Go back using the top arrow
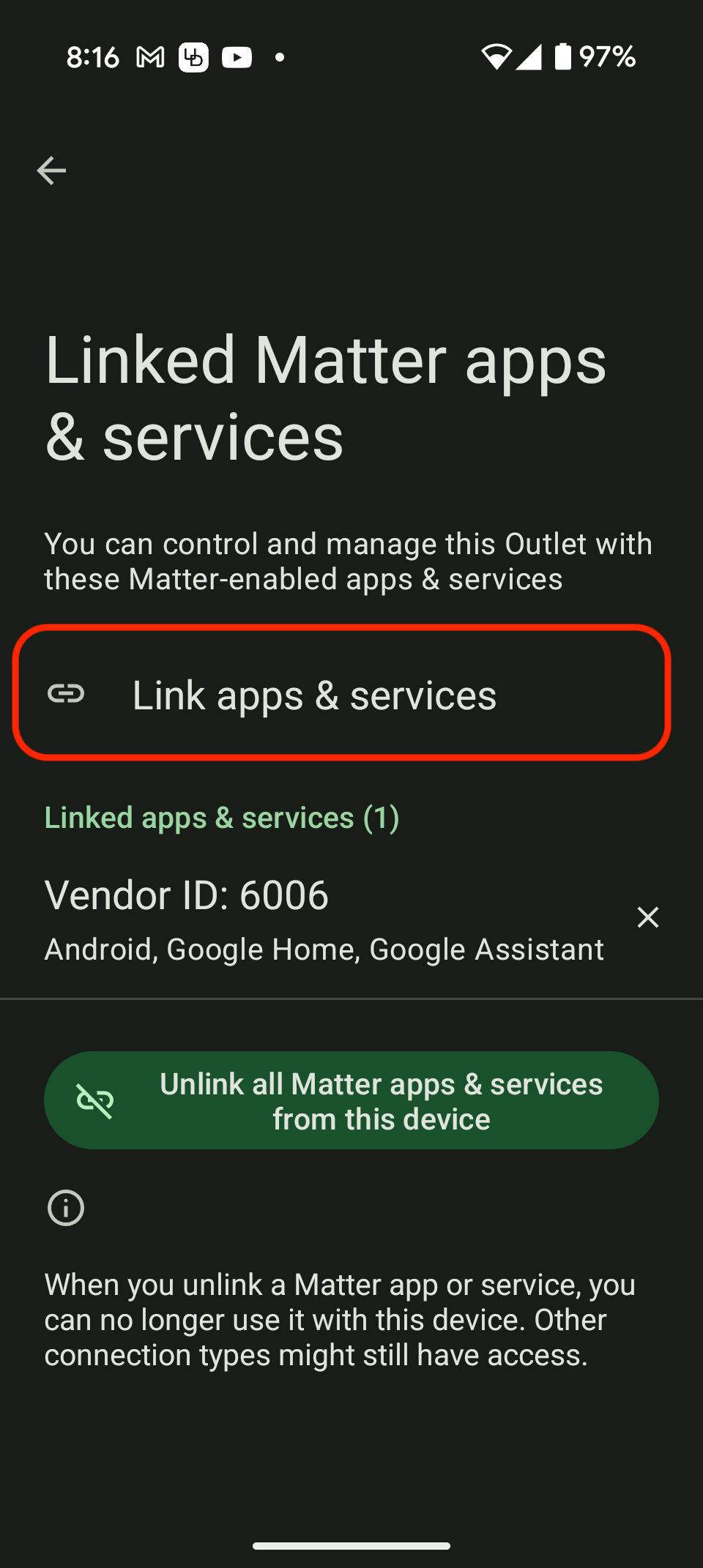Image resolution: width=703 pixels, height=1568 pixels. point(51,171)
